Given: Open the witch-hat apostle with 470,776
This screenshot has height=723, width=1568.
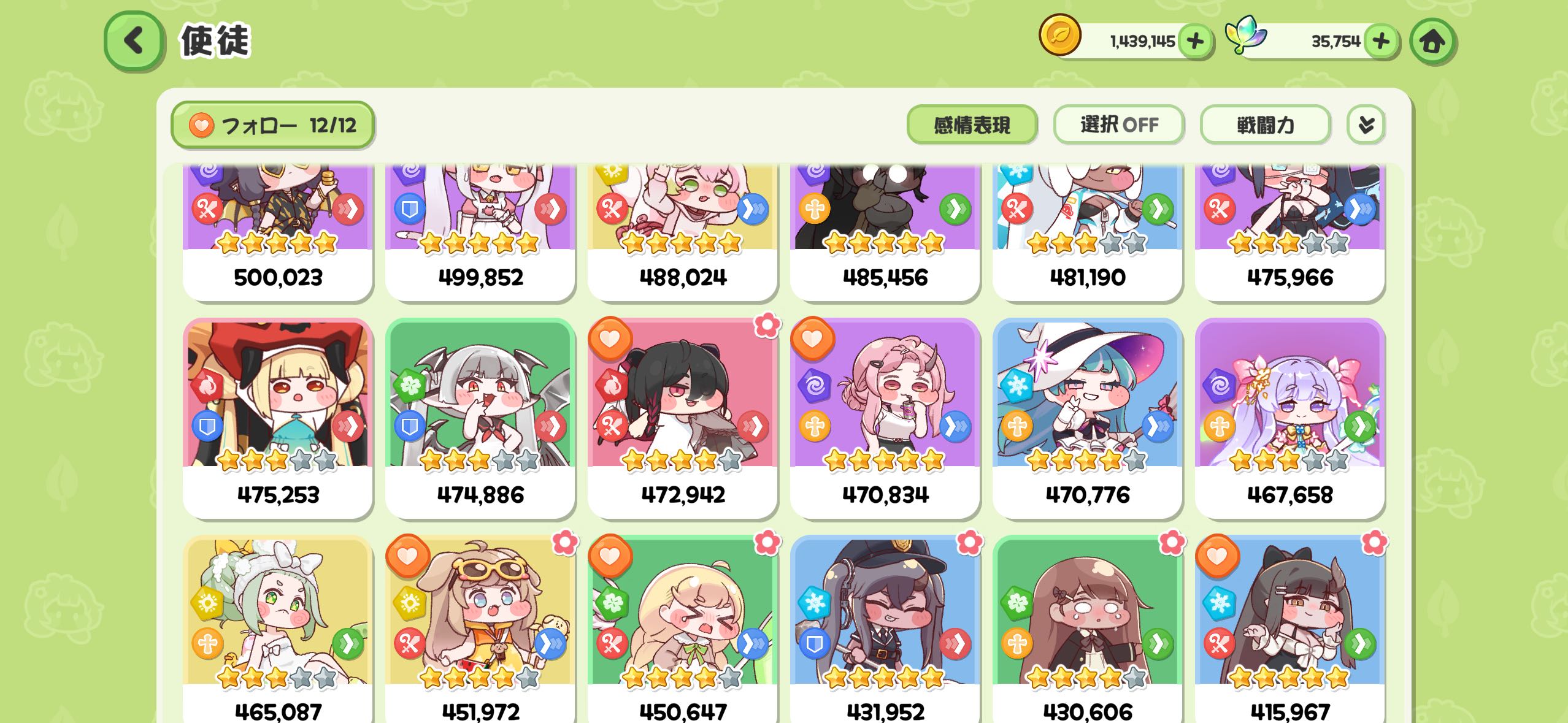Looking at the screenshot, I should 1088,417.
